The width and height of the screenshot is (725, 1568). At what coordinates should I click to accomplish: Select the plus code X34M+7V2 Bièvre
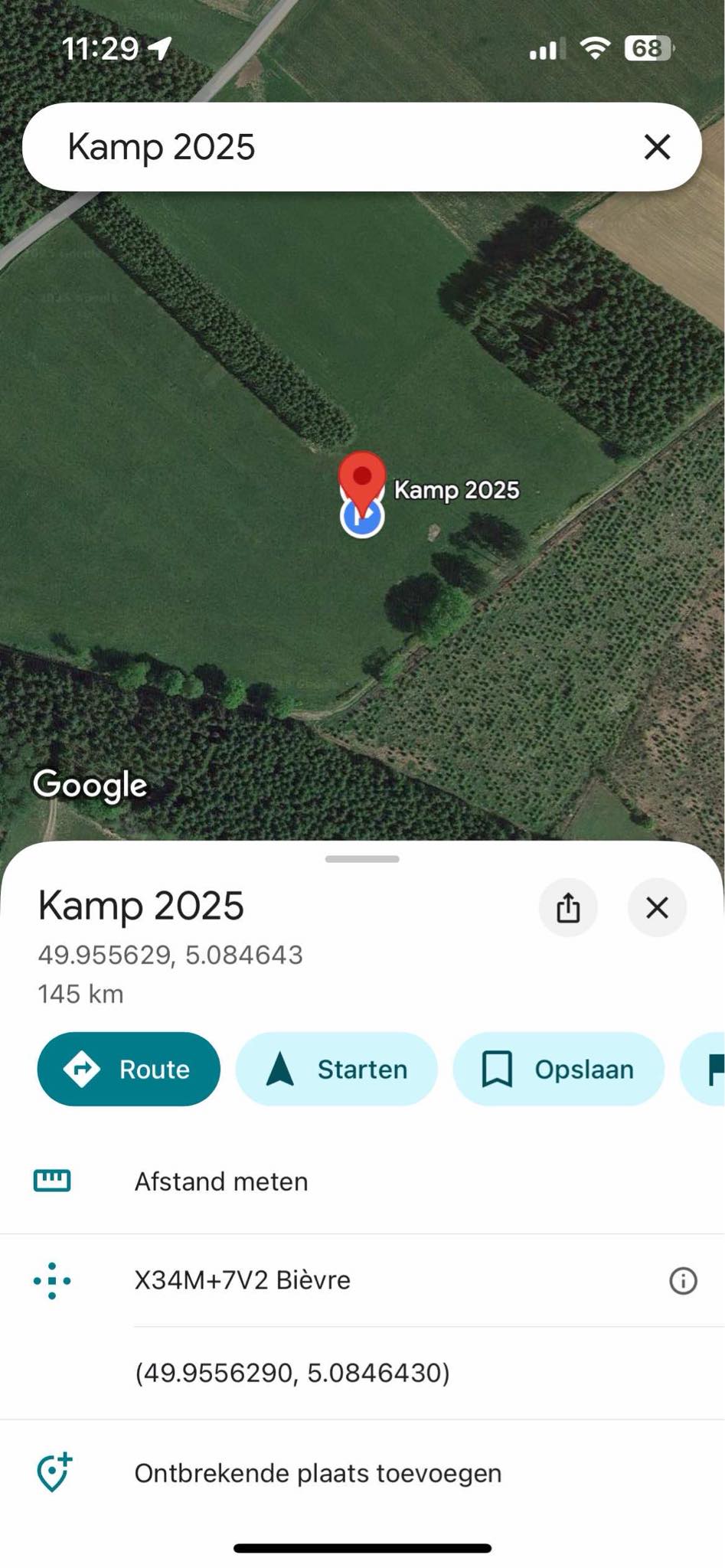tap(242, 1280)
